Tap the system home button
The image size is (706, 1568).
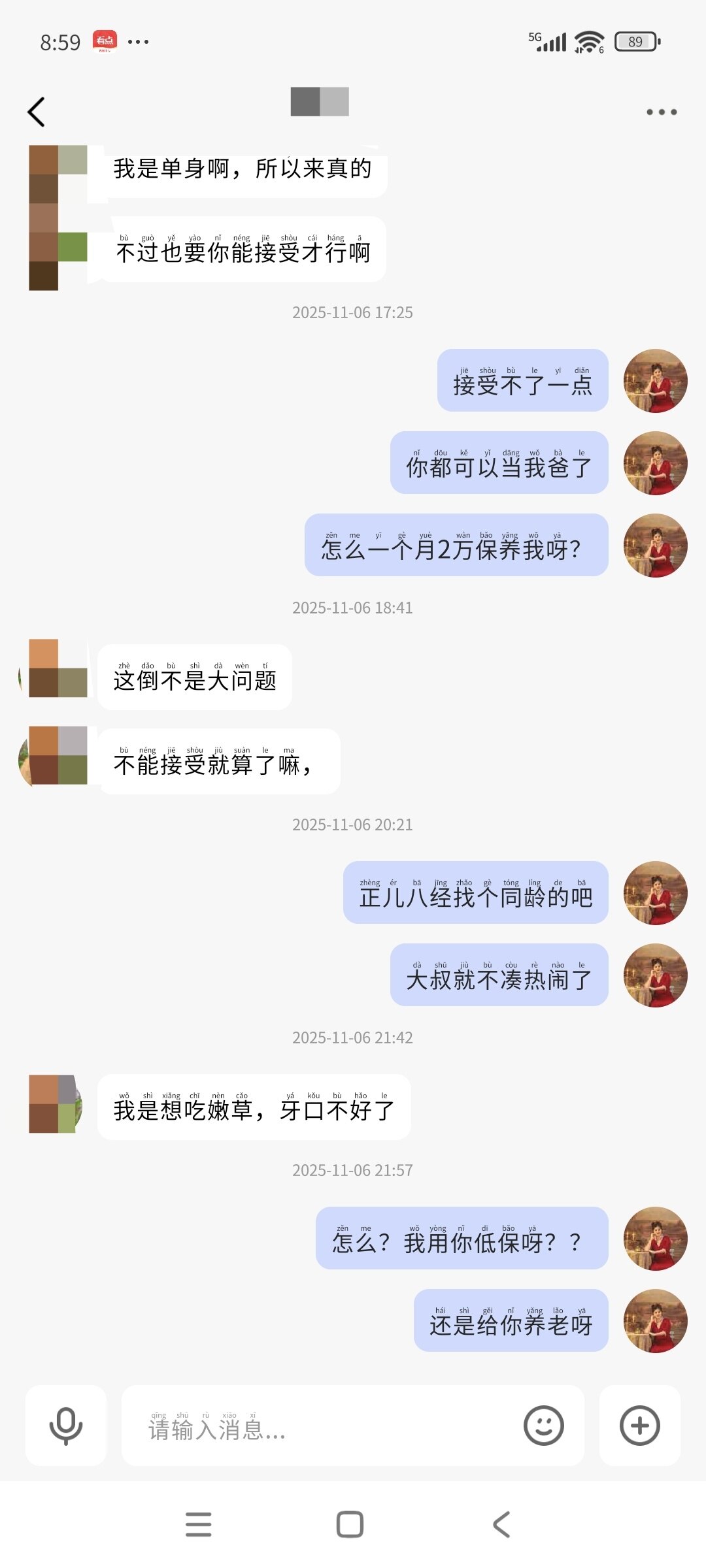point(350,1524)
